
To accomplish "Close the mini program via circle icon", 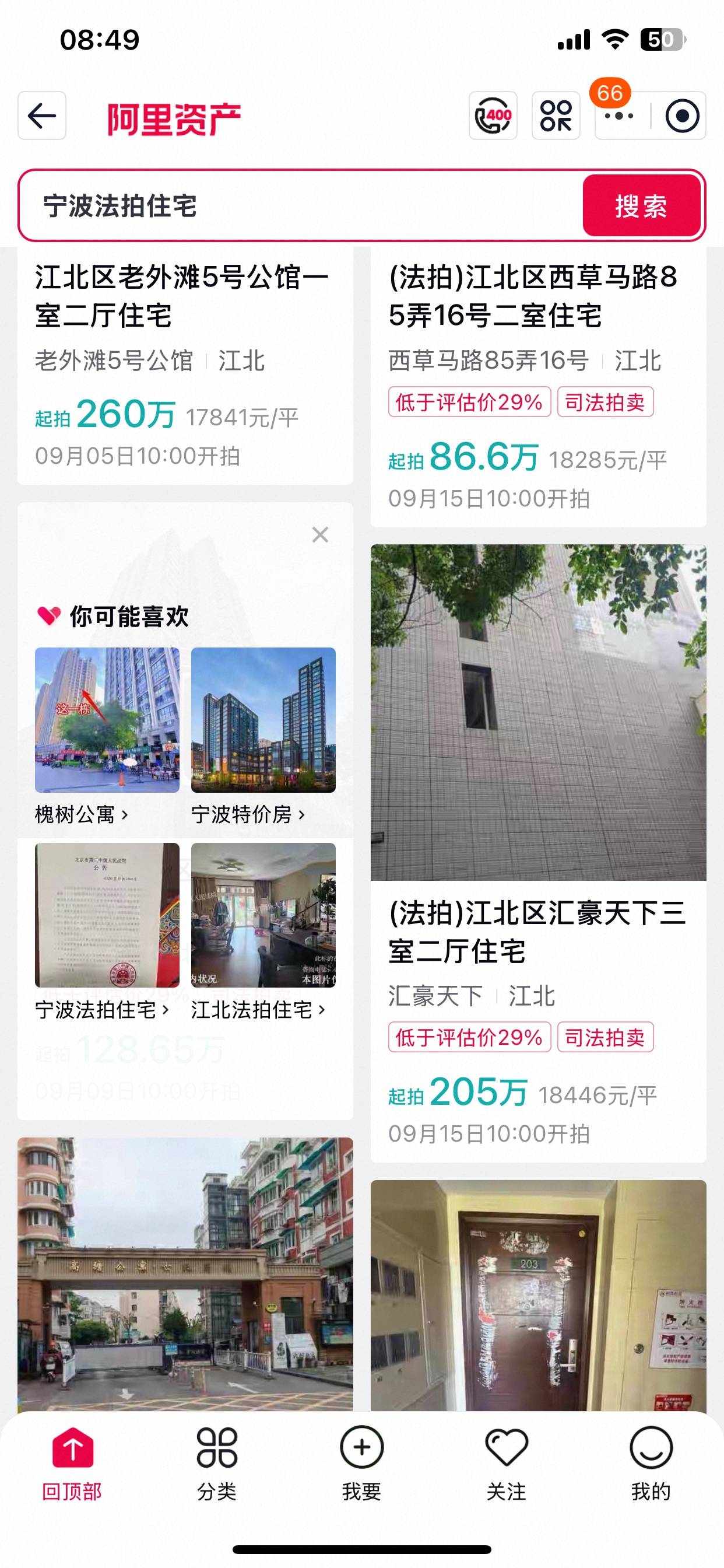I will (682, 116).
